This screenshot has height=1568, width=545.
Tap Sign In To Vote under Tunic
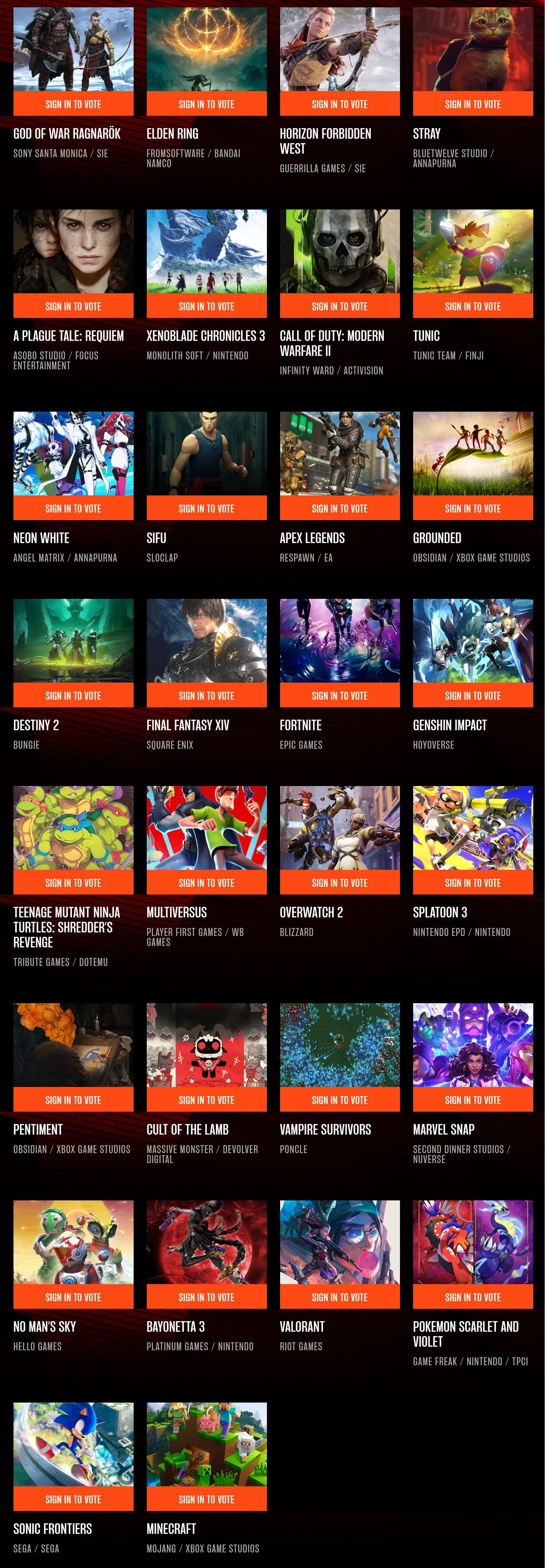tap(473, 306)
